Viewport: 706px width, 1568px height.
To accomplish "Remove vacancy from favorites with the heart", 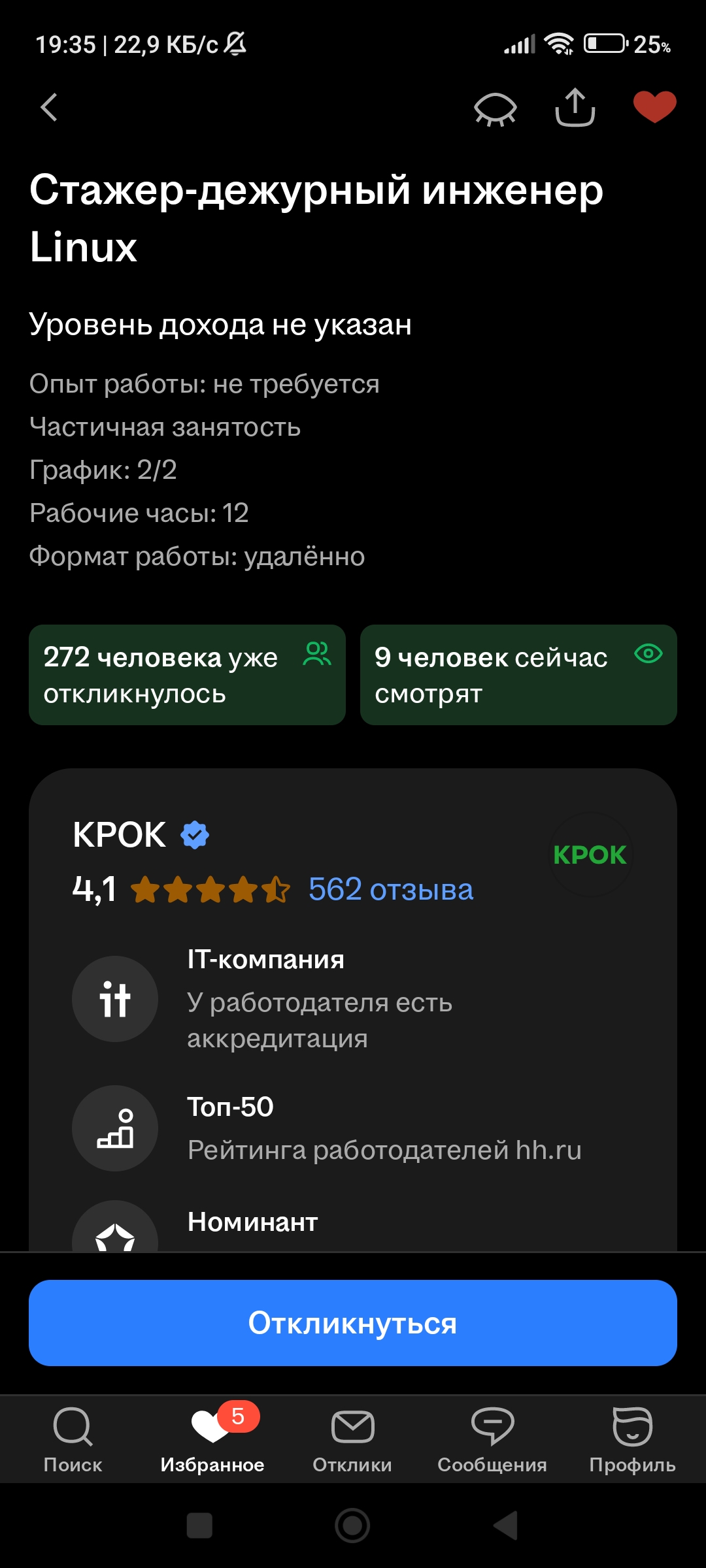I will (654, 107).
